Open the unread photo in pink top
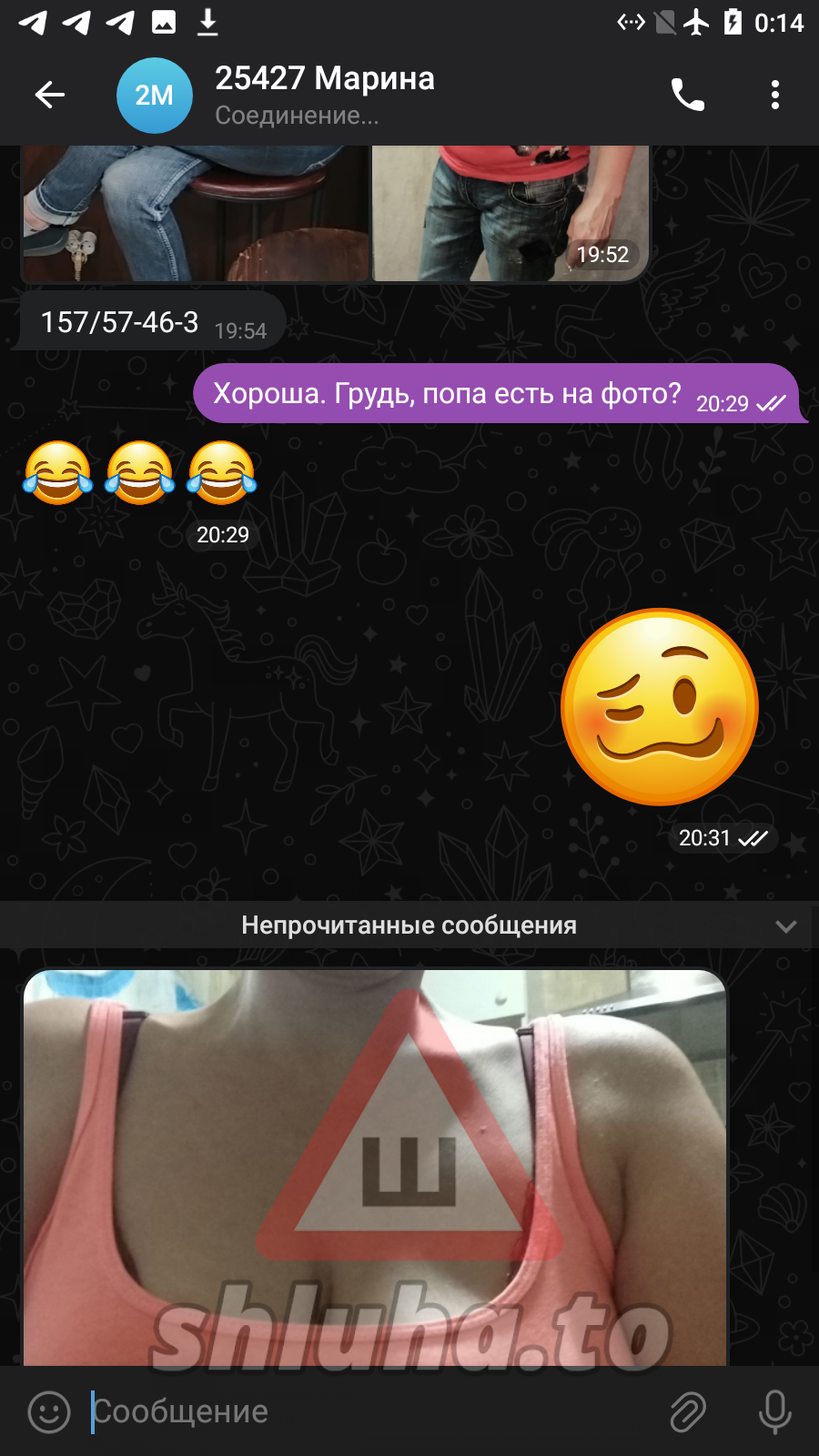Viewport: 819px width, 1456px height. pos(375,1168)
